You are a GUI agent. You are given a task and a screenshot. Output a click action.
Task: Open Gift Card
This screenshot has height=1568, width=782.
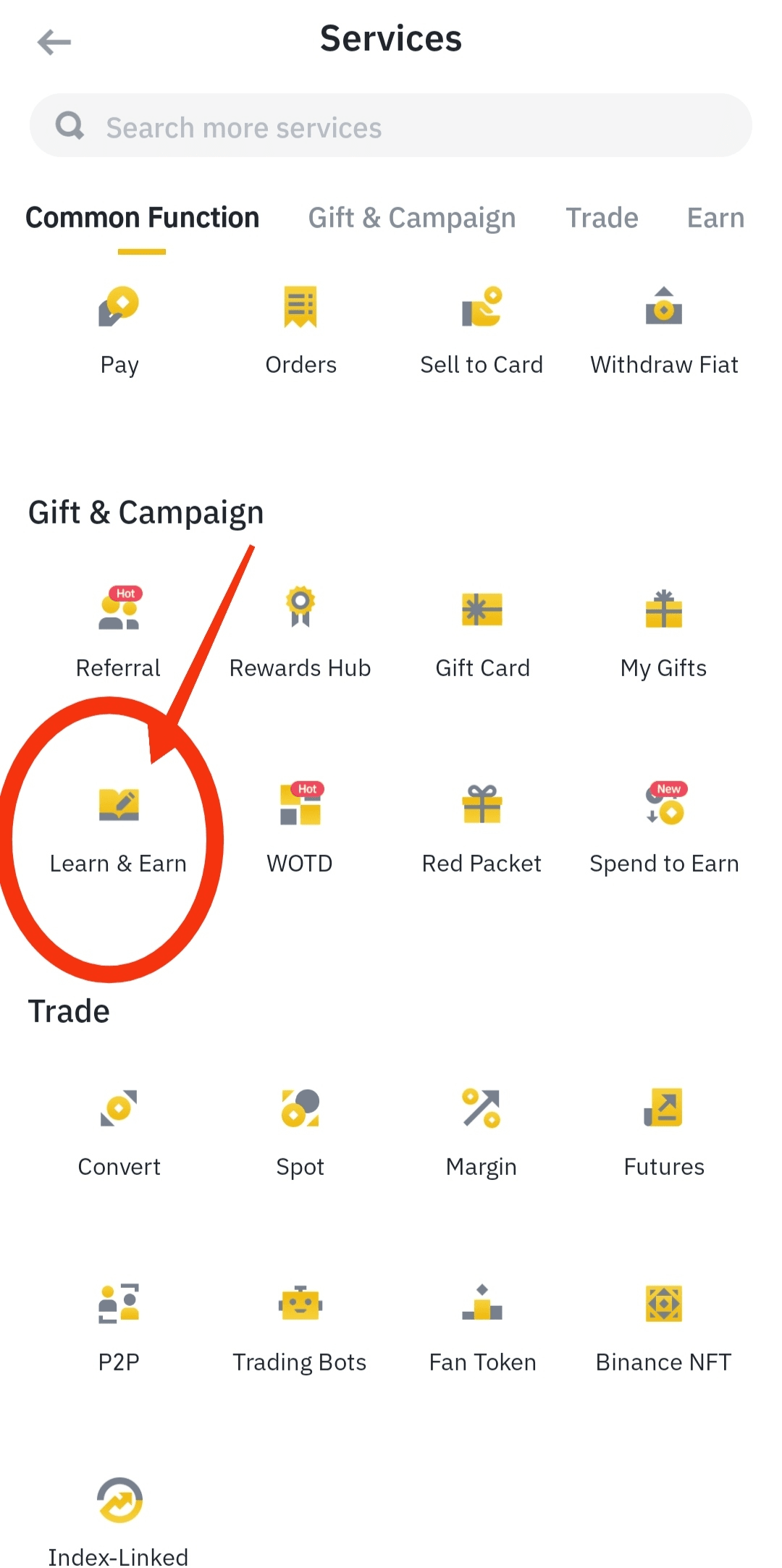482,631
